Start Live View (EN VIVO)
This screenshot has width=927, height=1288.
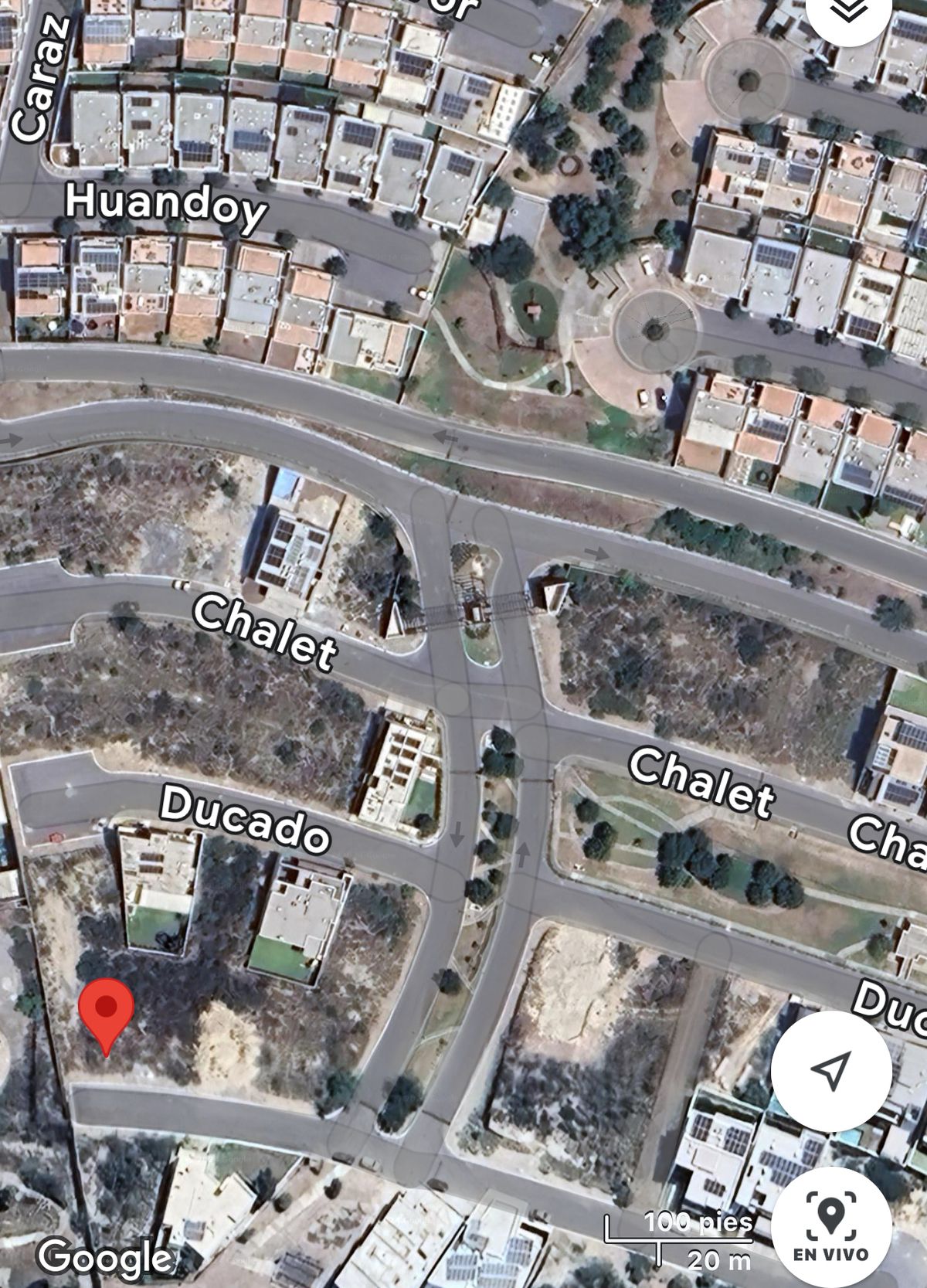[831, 1225]
